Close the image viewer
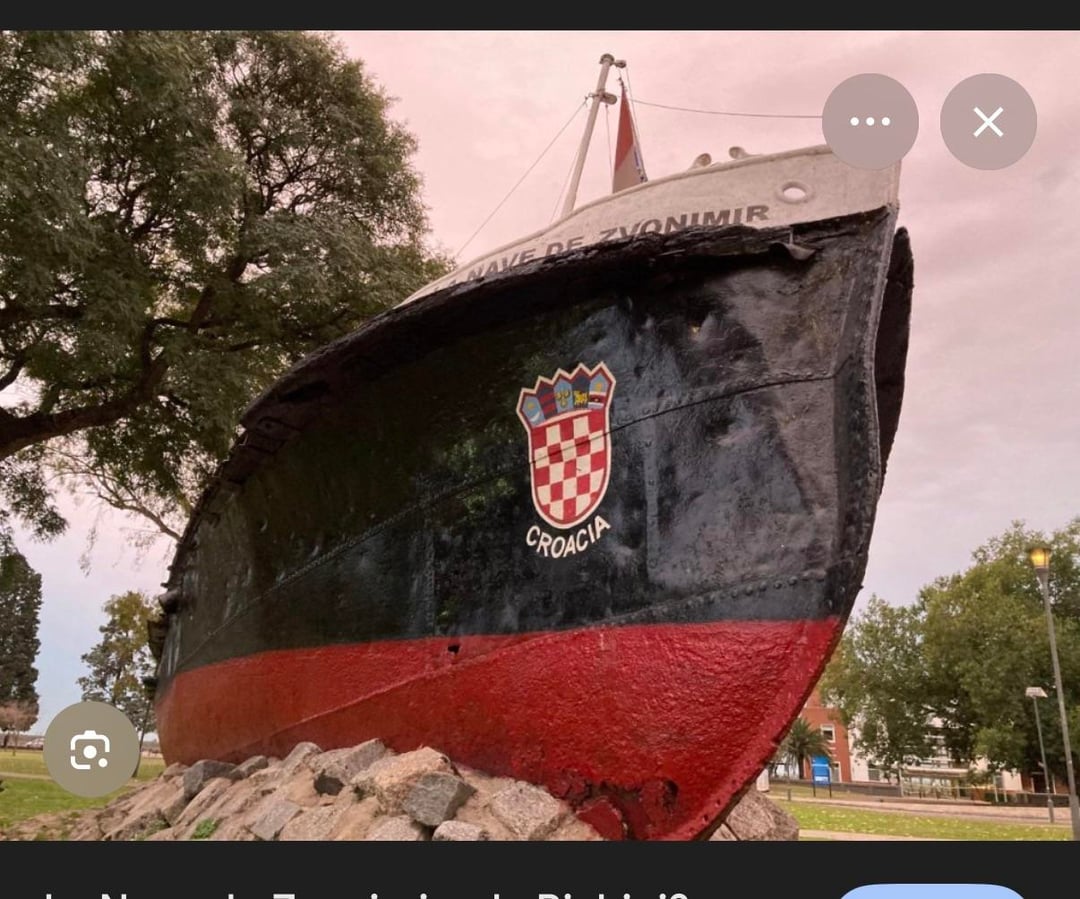 (x=988, y=122)
